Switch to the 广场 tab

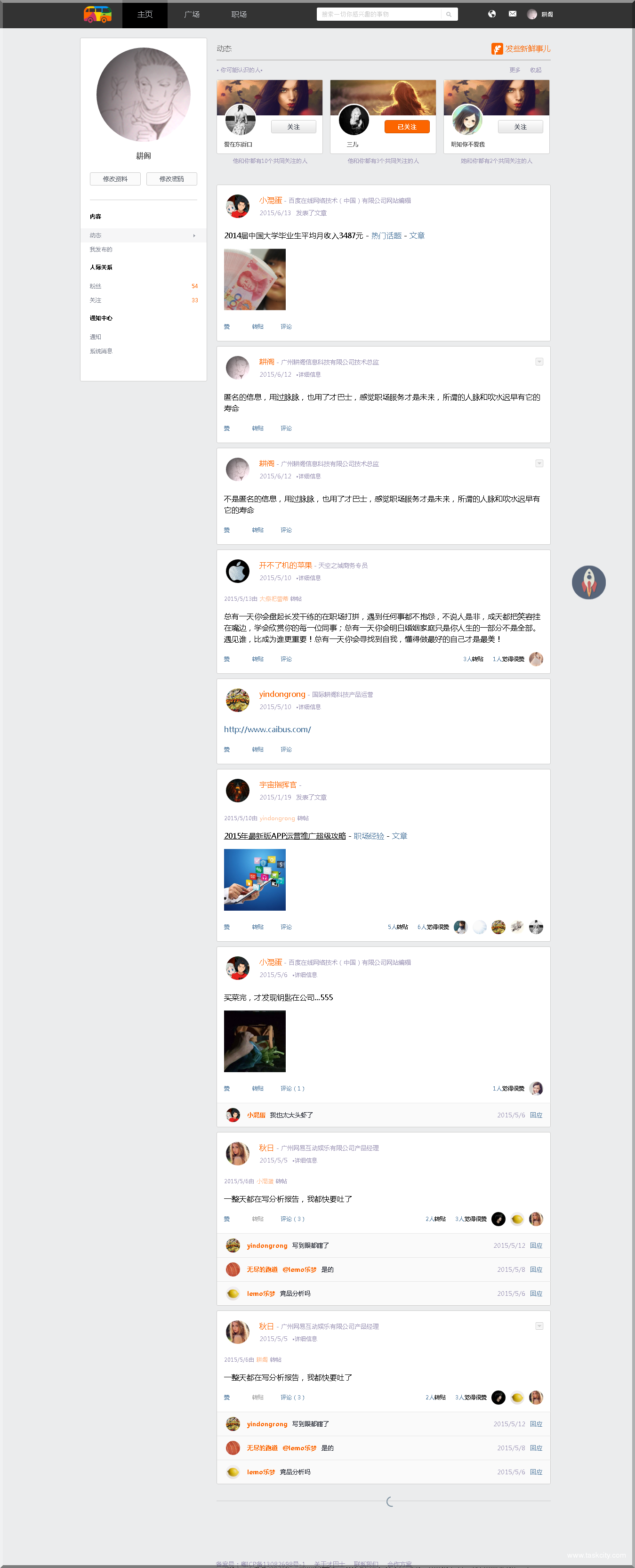point(192,14)
